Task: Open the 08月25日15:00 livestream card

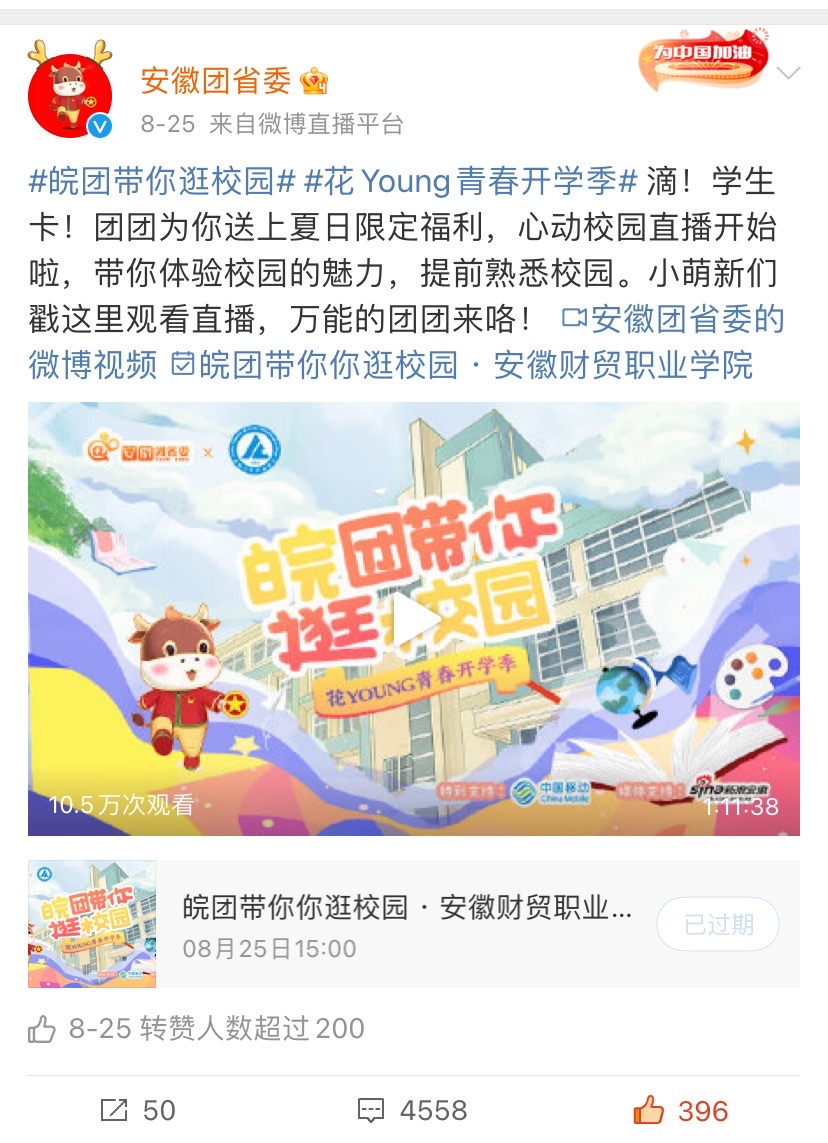Action: click(x=407, y=925)
